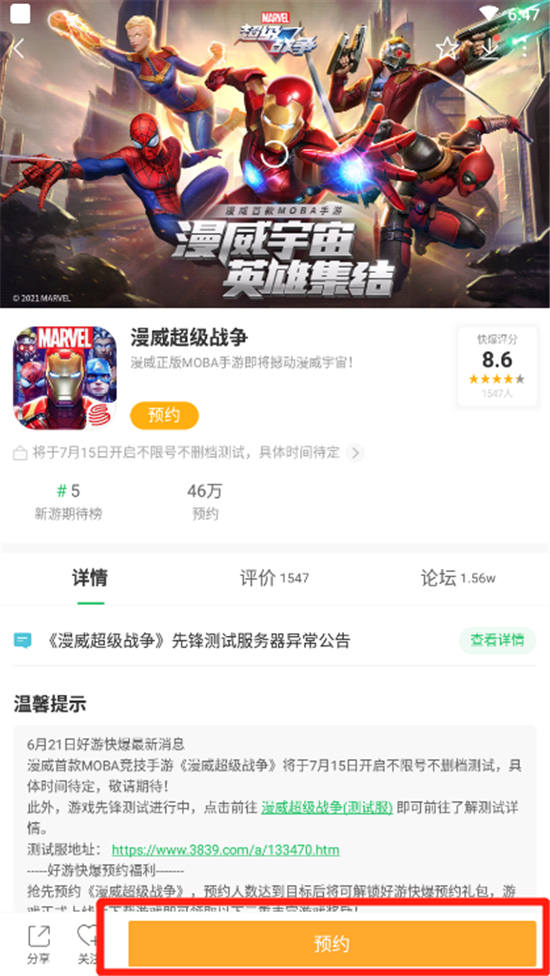Tap 查看详情 for the server announcement

pyautogui.click(x=497, y=640)
